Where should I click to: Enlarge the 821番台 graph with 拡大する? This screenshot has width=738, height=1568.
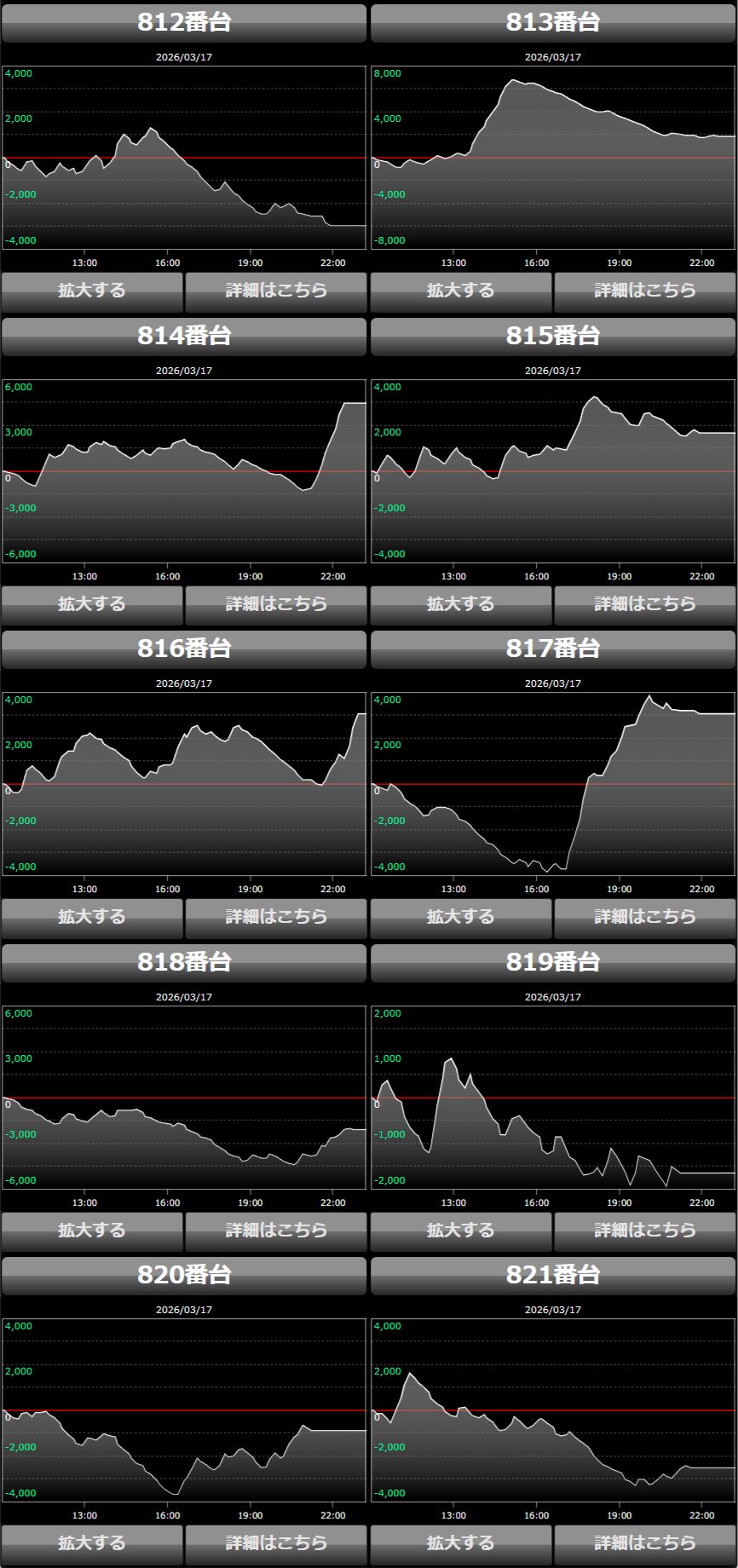click(461, 1543)
